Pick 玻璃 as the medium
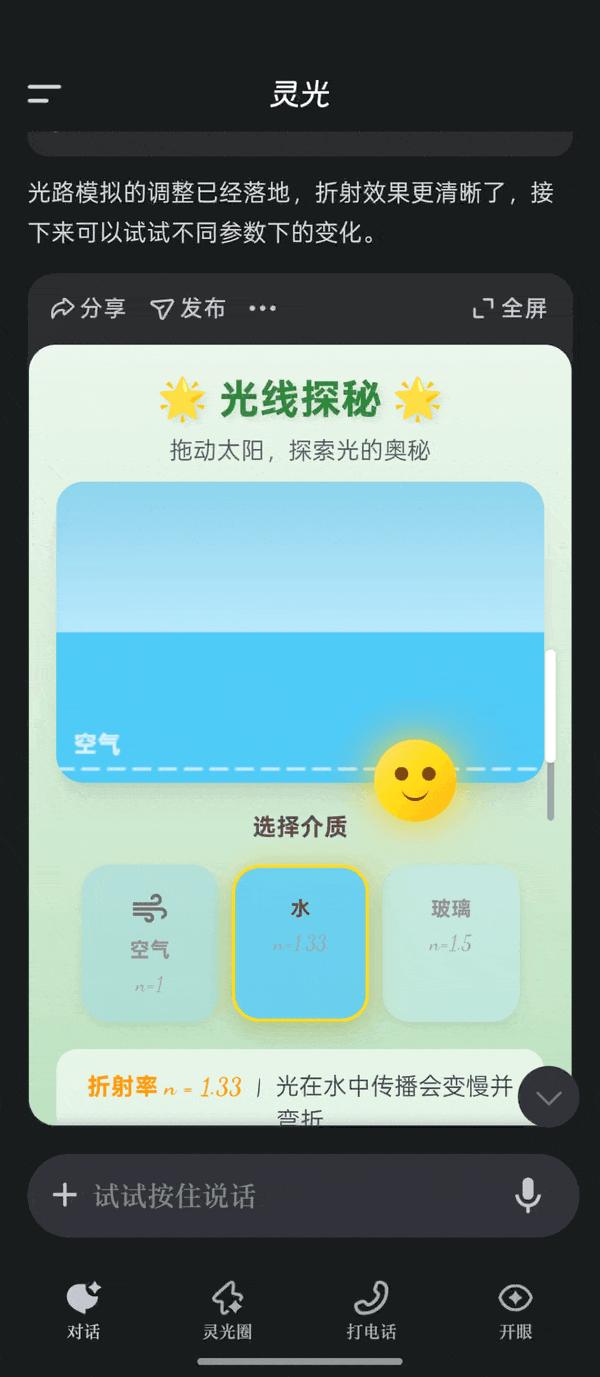 [451, 943]
